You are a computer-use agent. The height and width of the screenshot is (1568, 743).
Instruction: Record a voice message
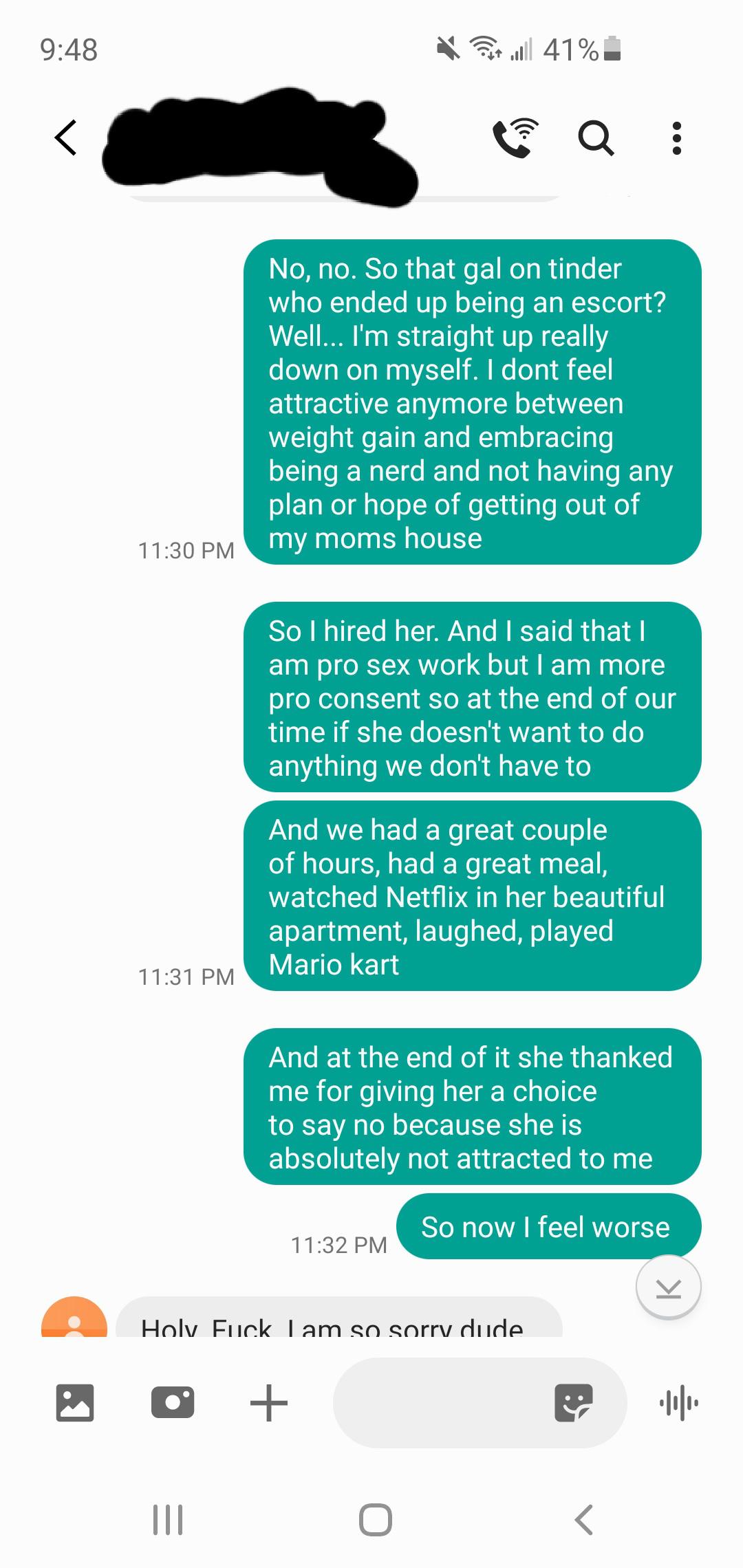pyautogui.click(x=679, y=1402)
